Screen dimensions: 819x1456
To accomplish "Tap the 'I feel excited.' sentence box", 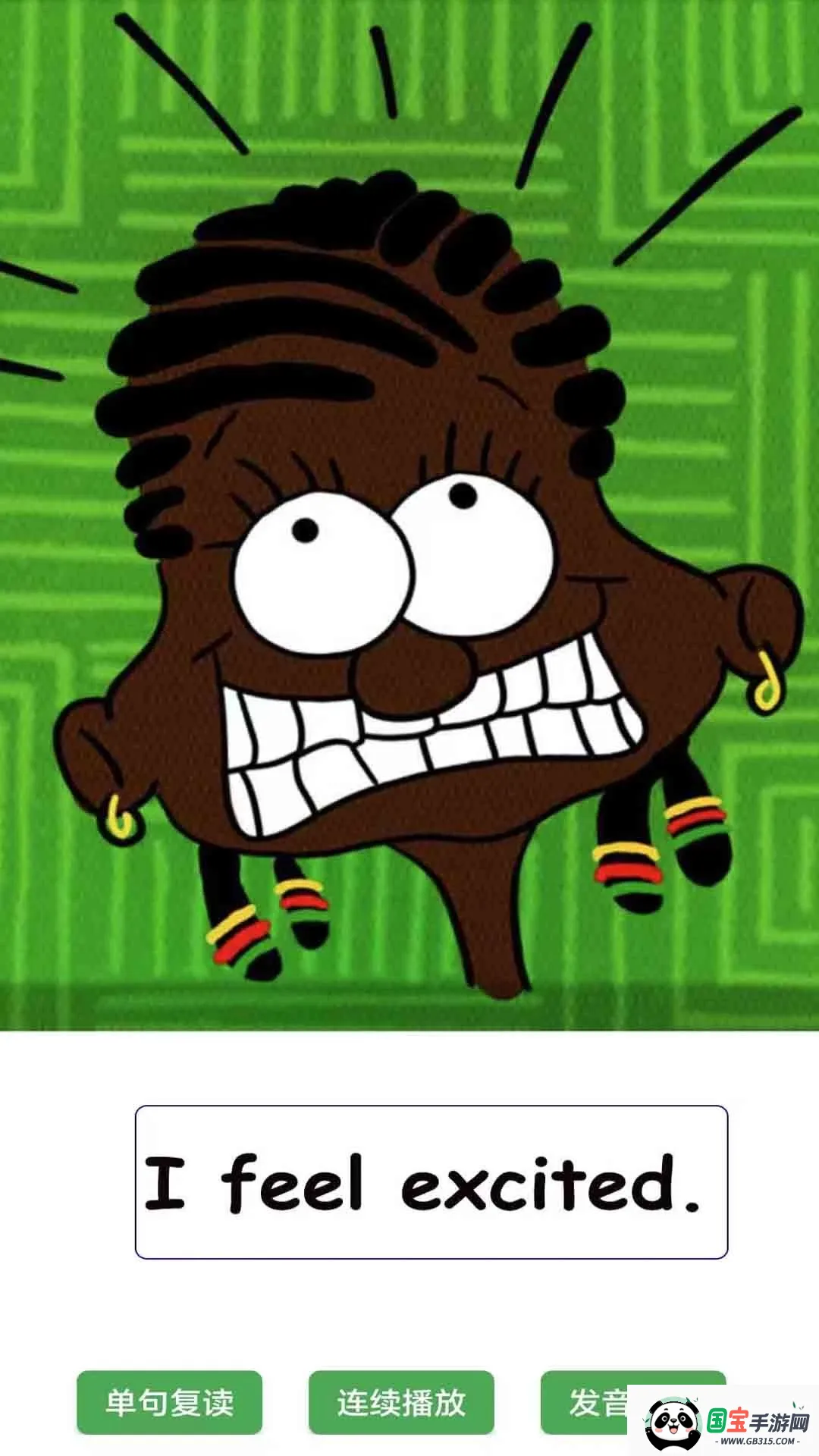I will pos(431,1182).
